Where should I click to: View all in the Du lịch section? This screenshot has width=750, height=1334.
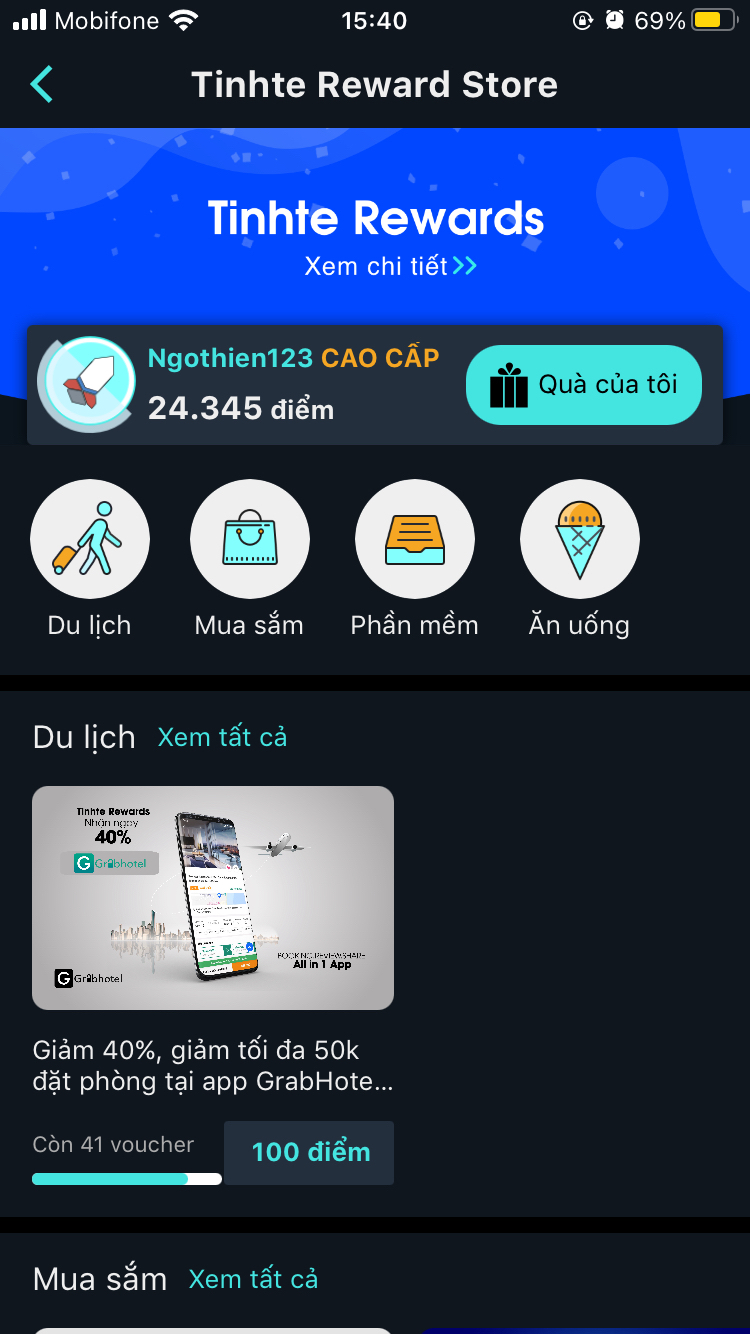pyautogui.click(x=222, y=737)
